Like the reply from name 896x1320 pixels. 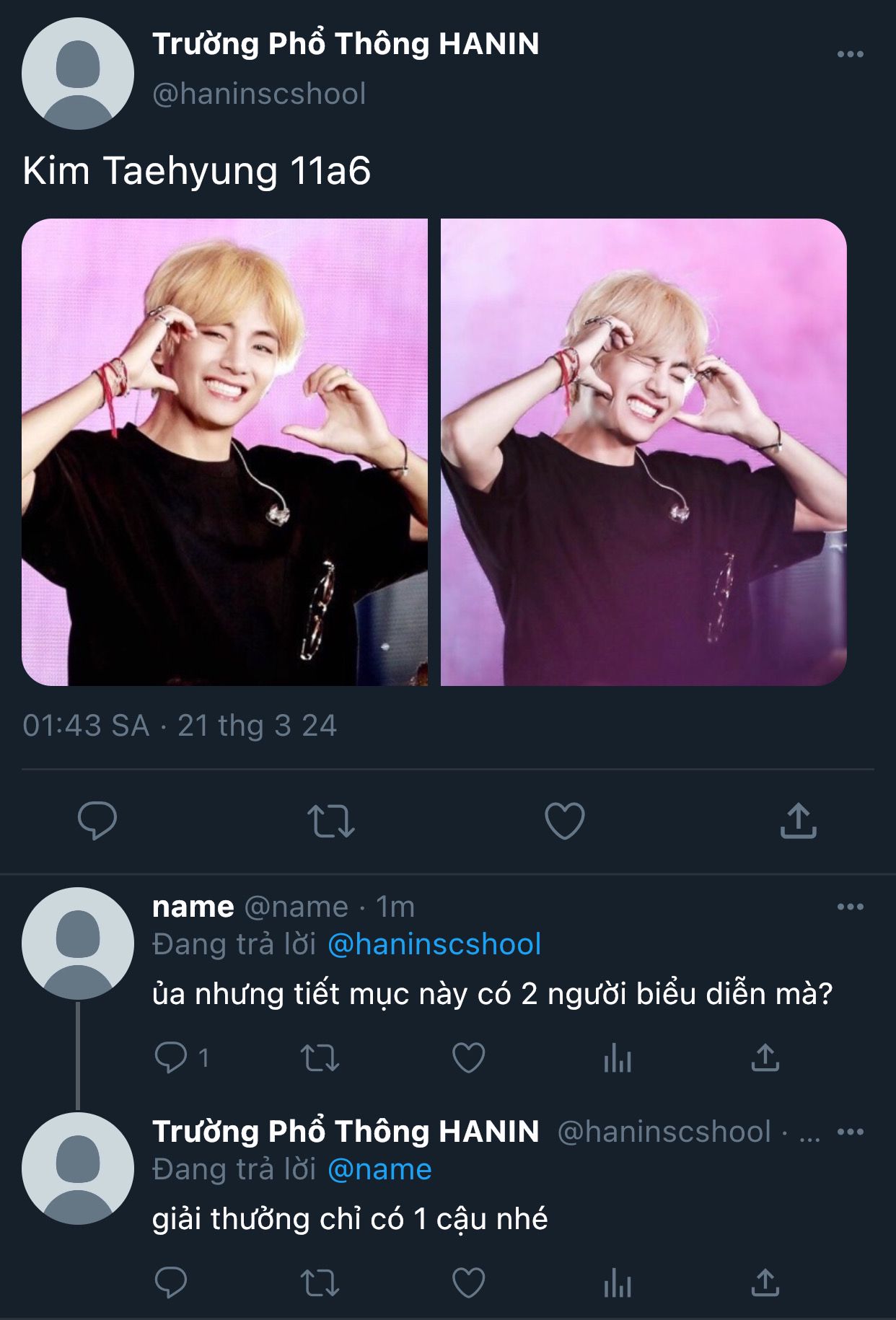468,1058
